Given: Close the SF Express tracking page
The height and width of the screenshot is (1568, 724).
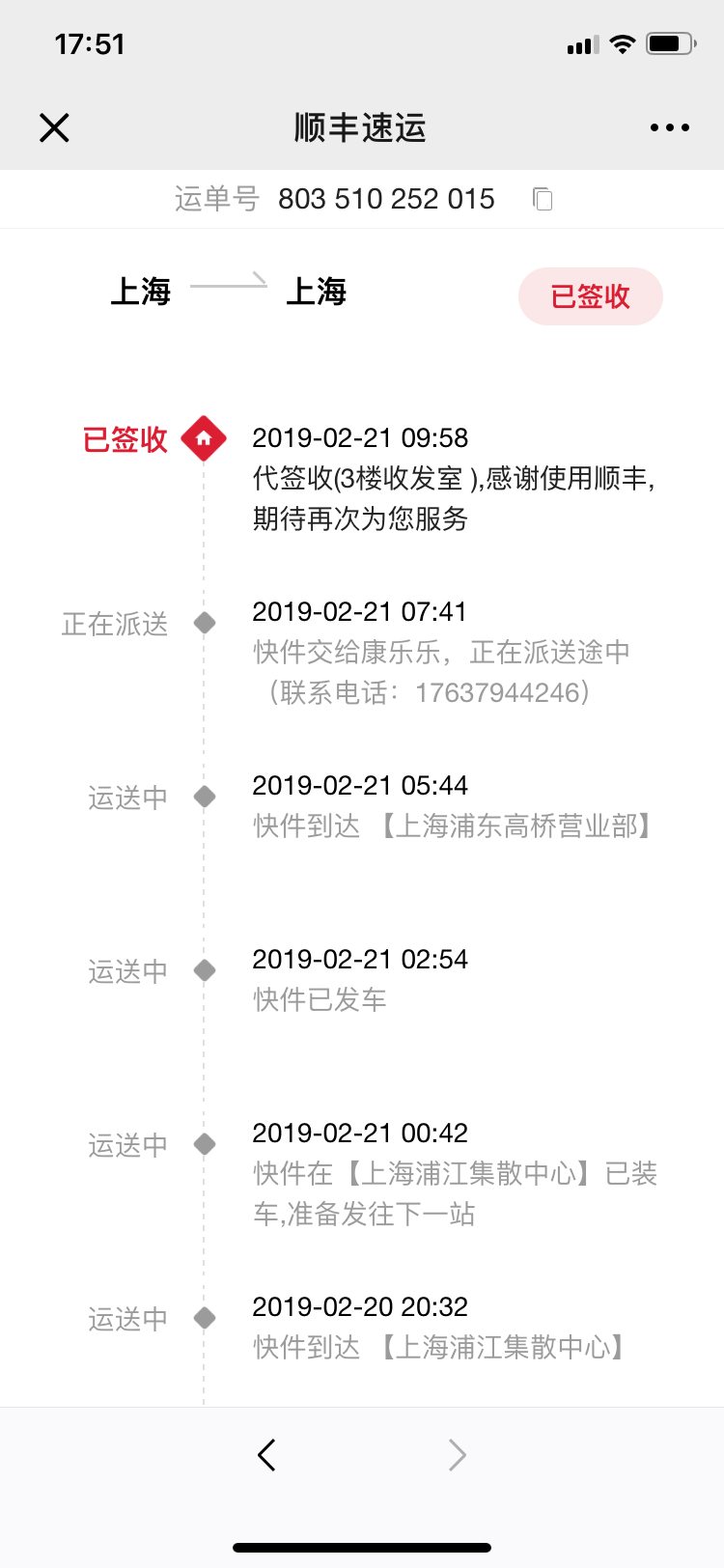Looking at the screenshot, I should [x=54, y=127].
